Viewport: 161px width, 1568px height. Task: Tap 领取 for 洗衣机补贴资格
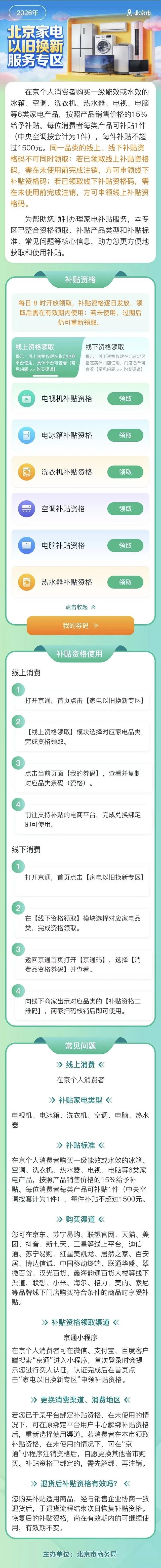point(125,472)
